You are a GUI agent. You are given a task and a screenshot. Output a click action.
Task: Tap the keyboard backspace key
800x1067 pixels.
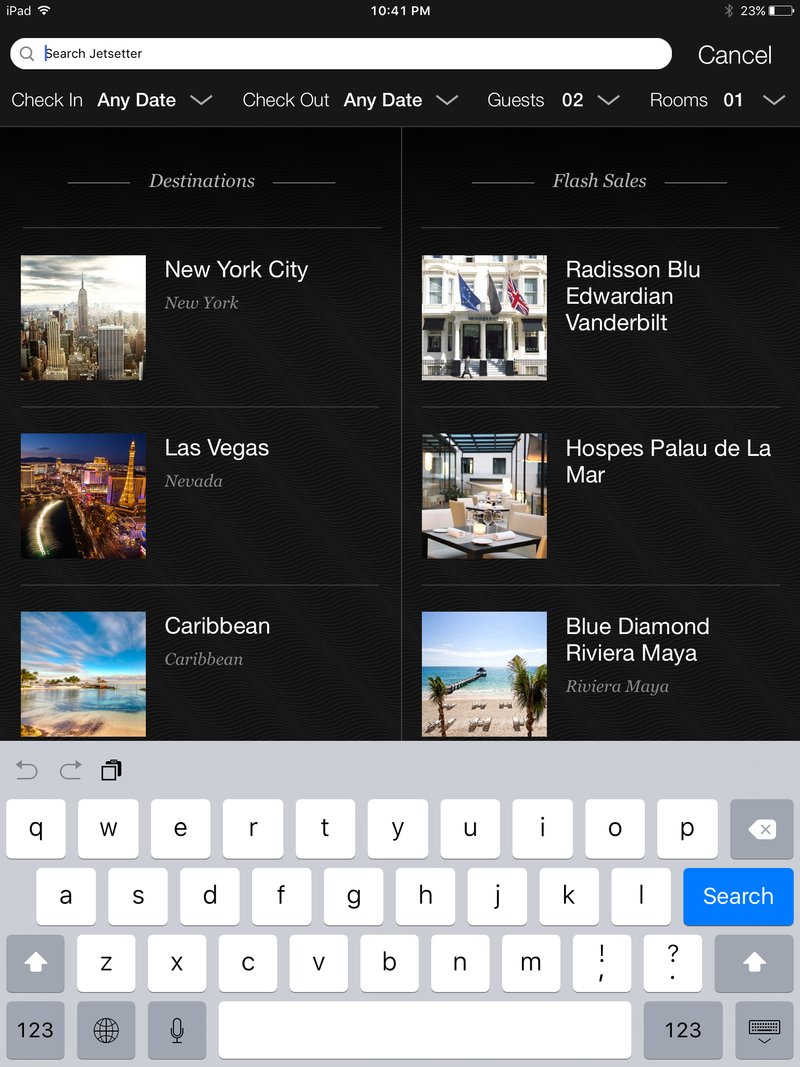coord(761,829)
